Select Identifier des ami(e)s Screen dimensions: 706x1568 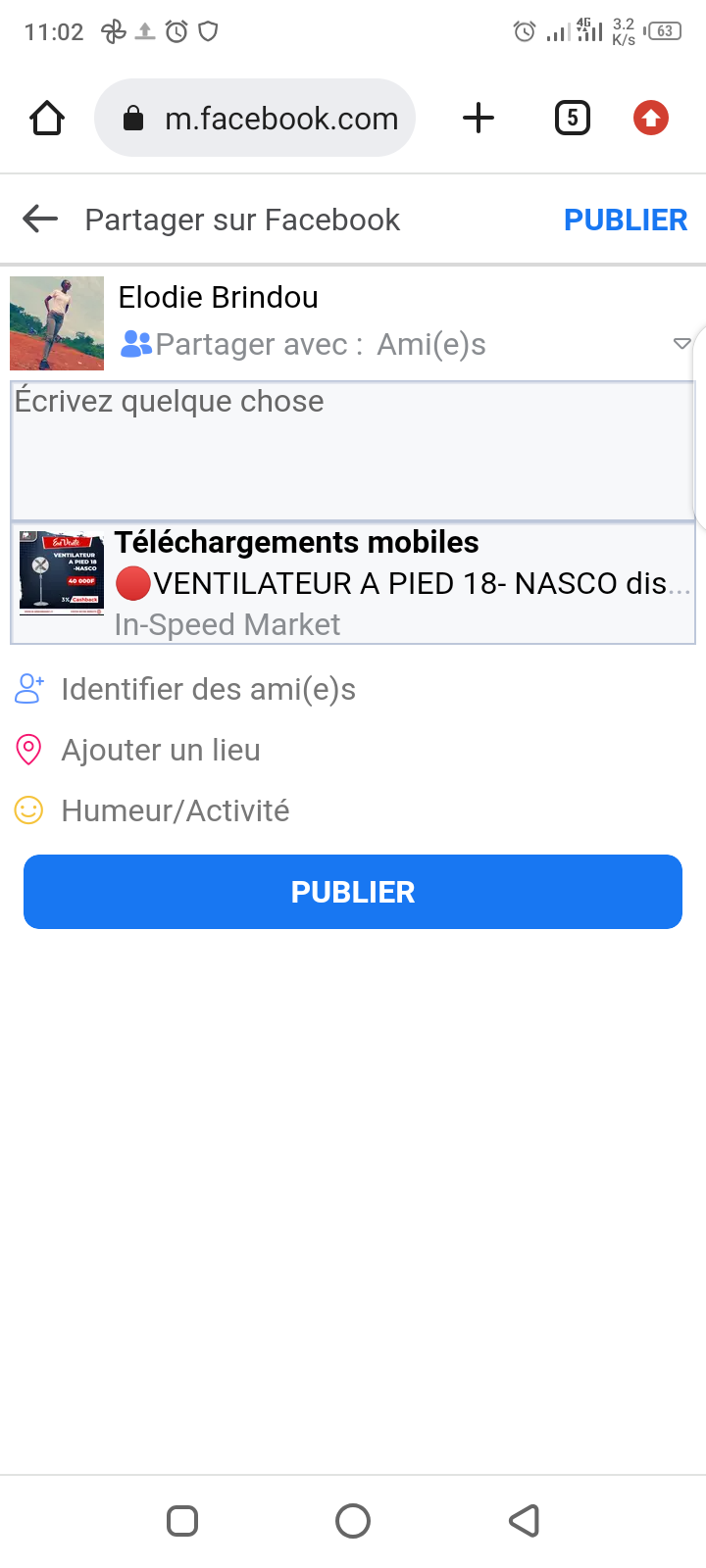(208, 690)
